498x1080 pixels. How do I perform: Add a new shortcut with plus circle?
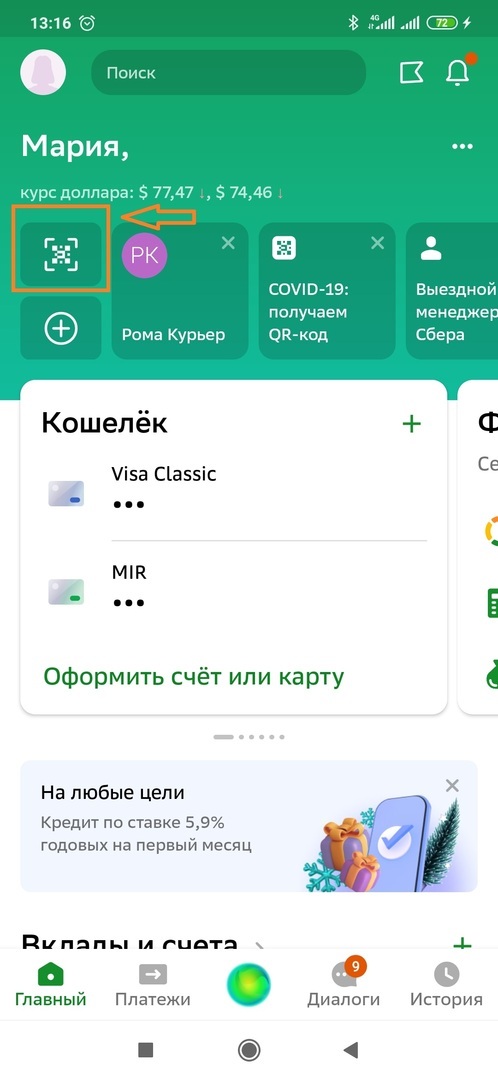pyautogui.click(x=61, y=329)
